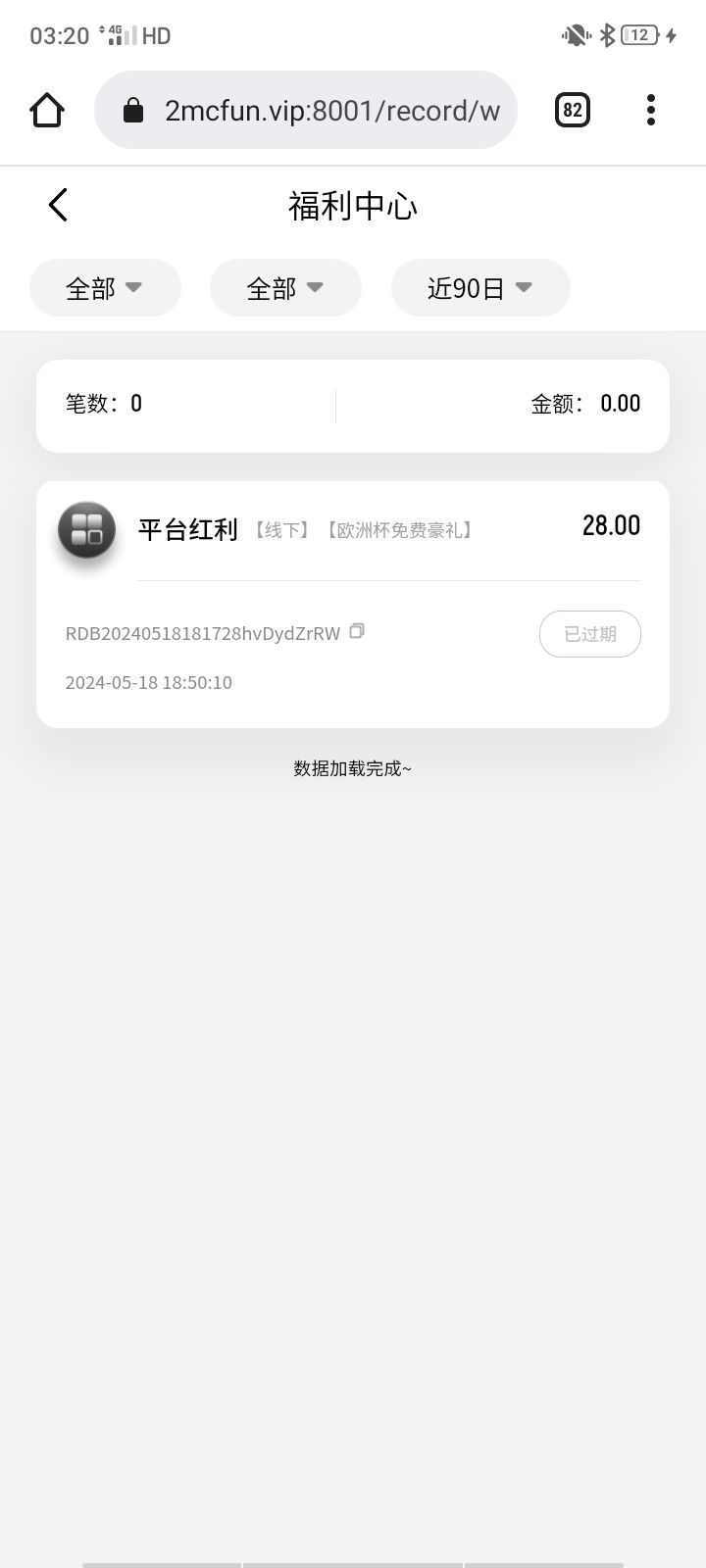Image resolution: width=706 pixels, height=1568 pixels.
Task: Expand the first 全部 filter dropdown
Action: (105, 288)
